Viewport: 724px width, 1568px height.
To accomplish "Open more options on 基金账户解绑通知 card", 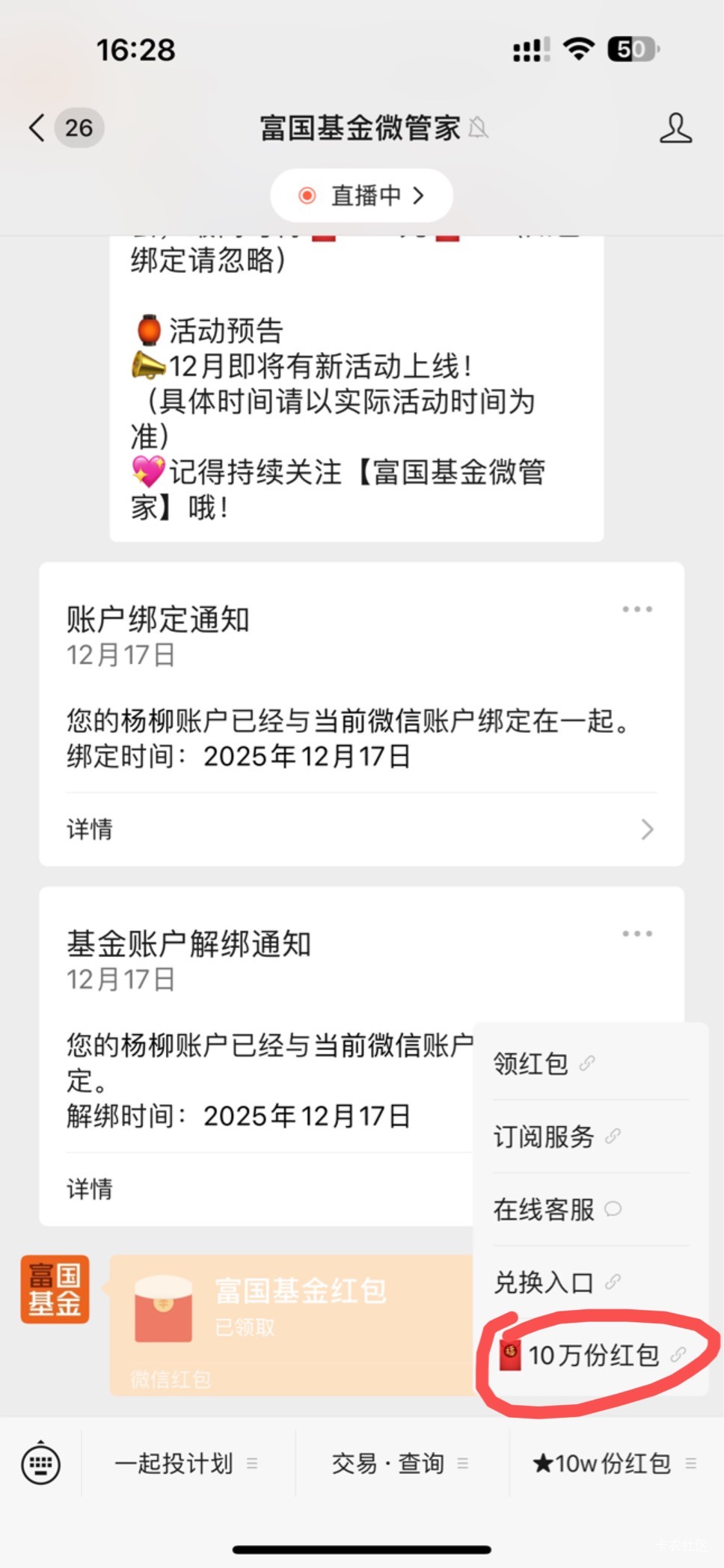I will pos(636,934).
